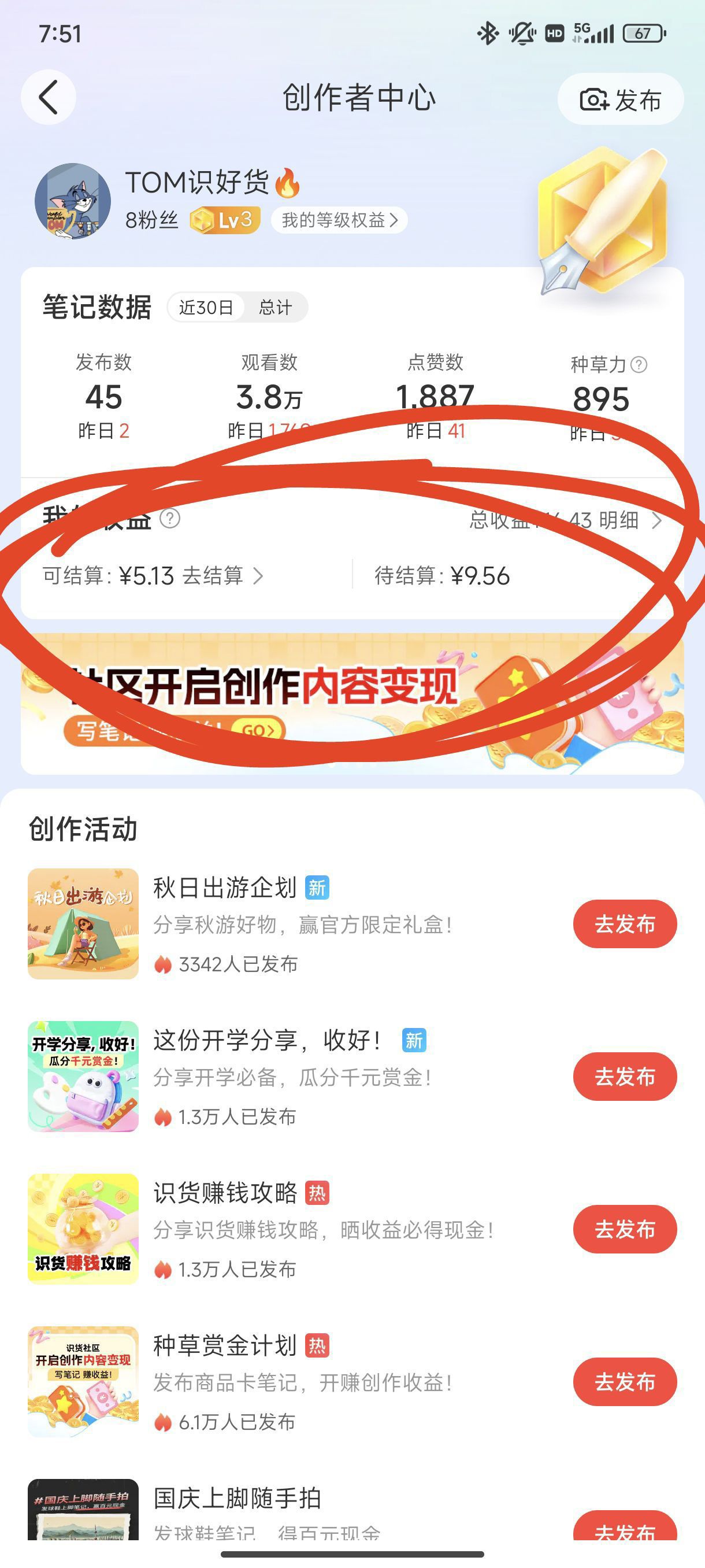
Task: Go back from 创作者中心
Action: (48, 97)
